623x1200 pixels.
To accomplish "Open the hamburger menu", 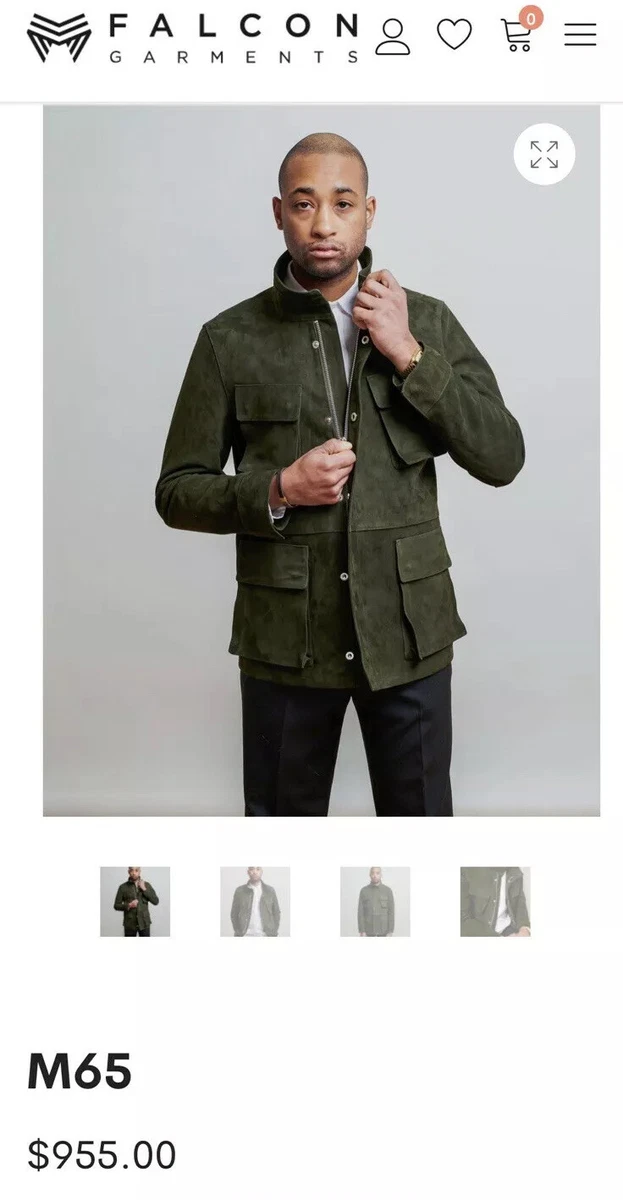I will click(580, 35).
